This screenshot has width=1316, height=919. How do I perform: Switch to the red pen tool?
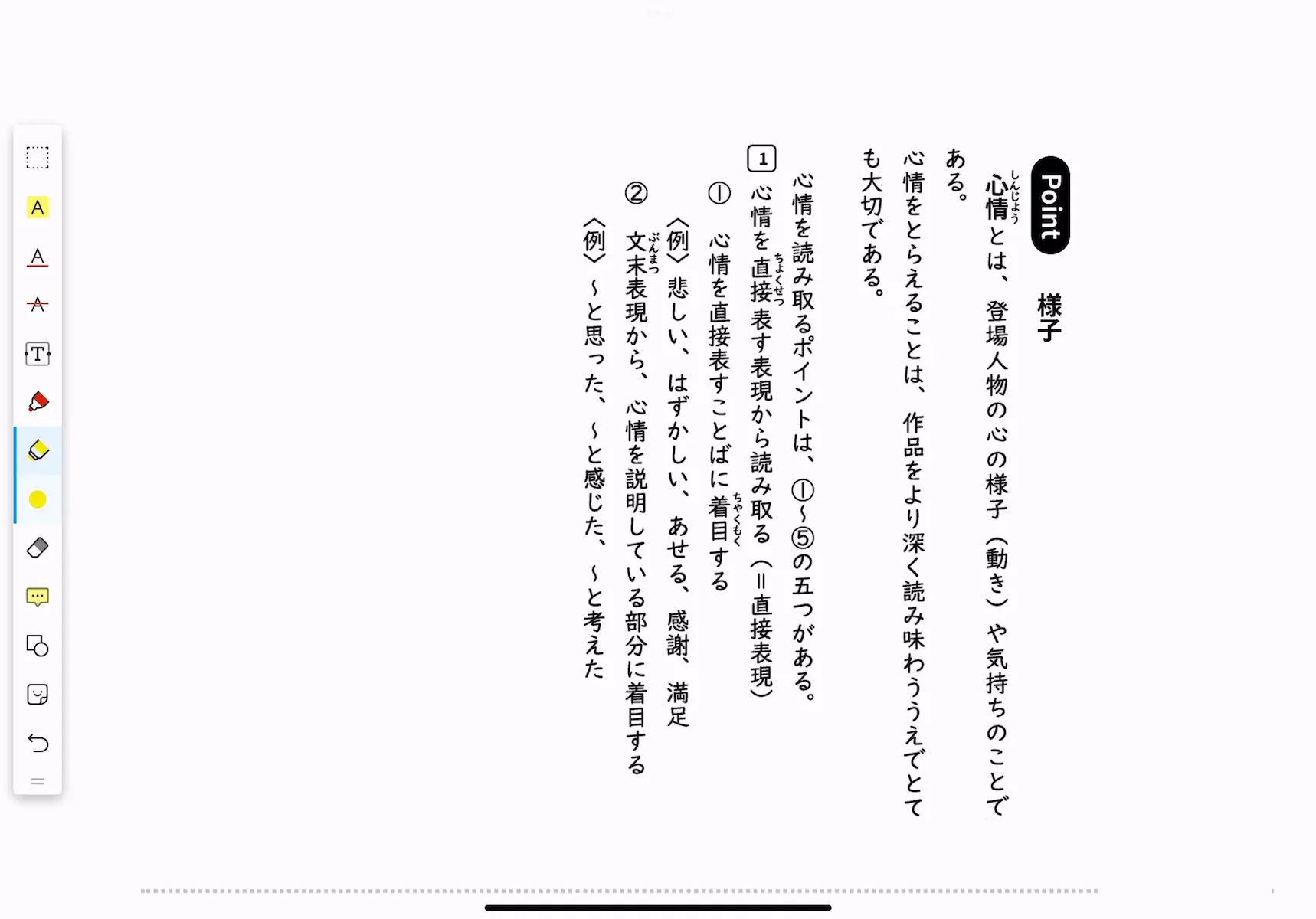[38, 402]
